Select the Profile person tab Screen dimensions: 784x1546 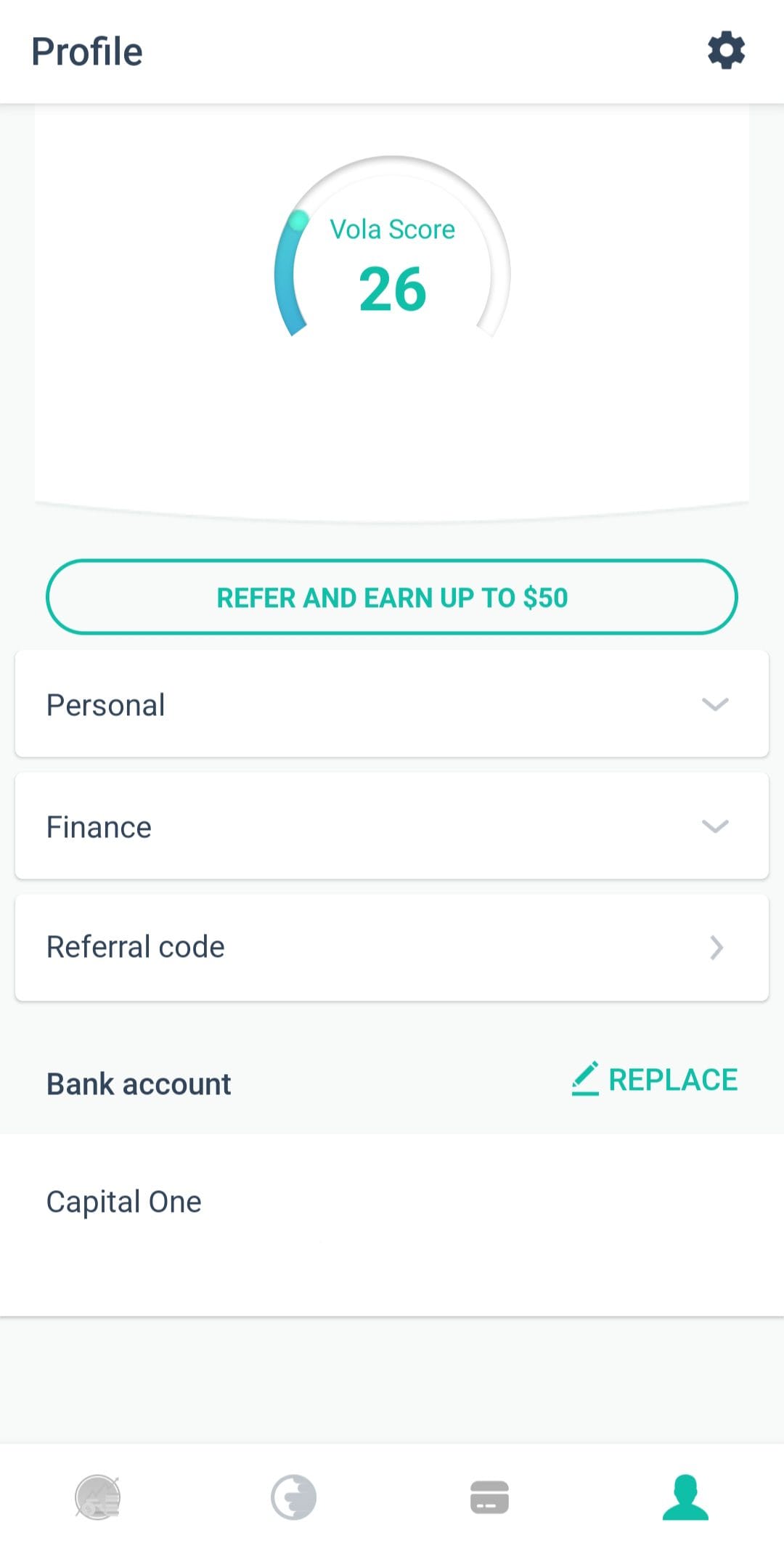click(x=685, y=1497)
